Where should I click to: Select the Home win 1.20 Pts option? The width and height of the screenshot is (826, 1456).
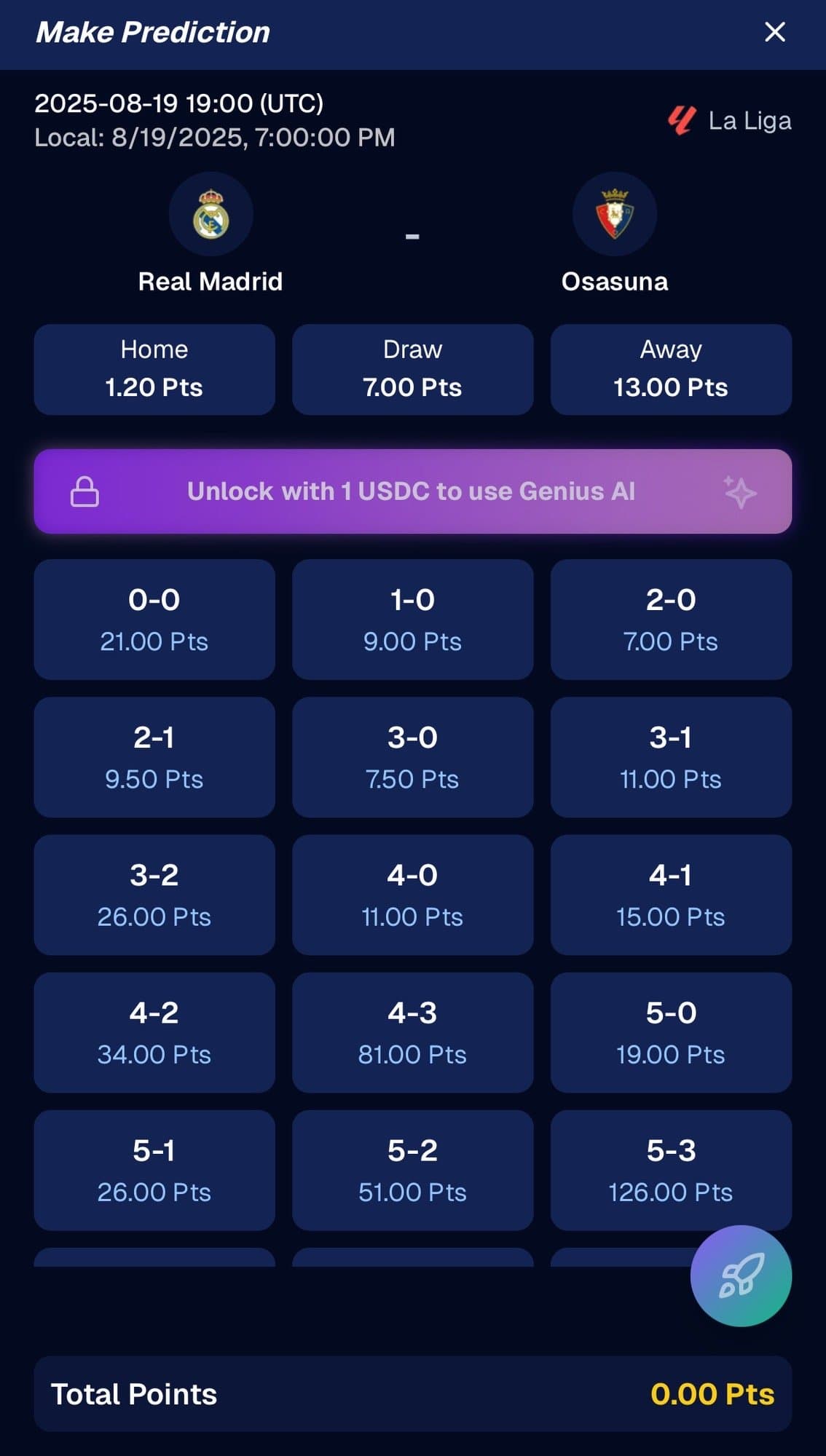tap(154, 369)
